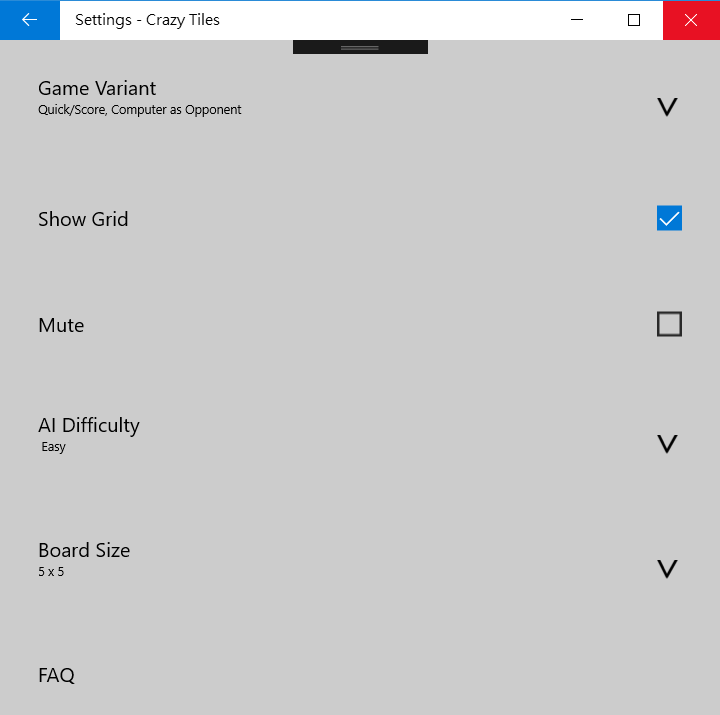Open the Board Size dropdown
The height and width of the screenshot is (715, 720).
click(x=667, y=569)
